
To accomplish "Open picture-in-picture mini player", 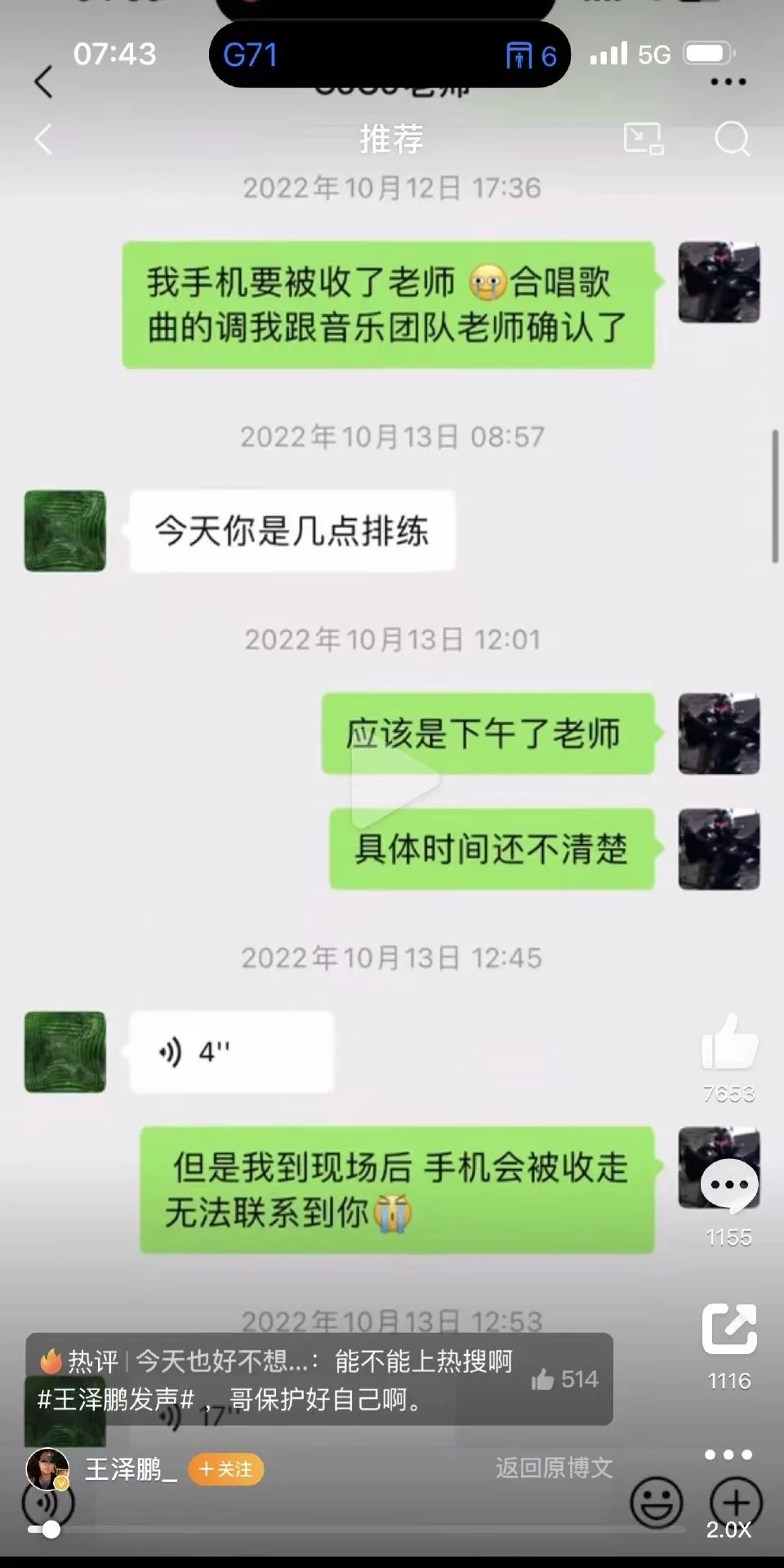I will coord(643,139).
